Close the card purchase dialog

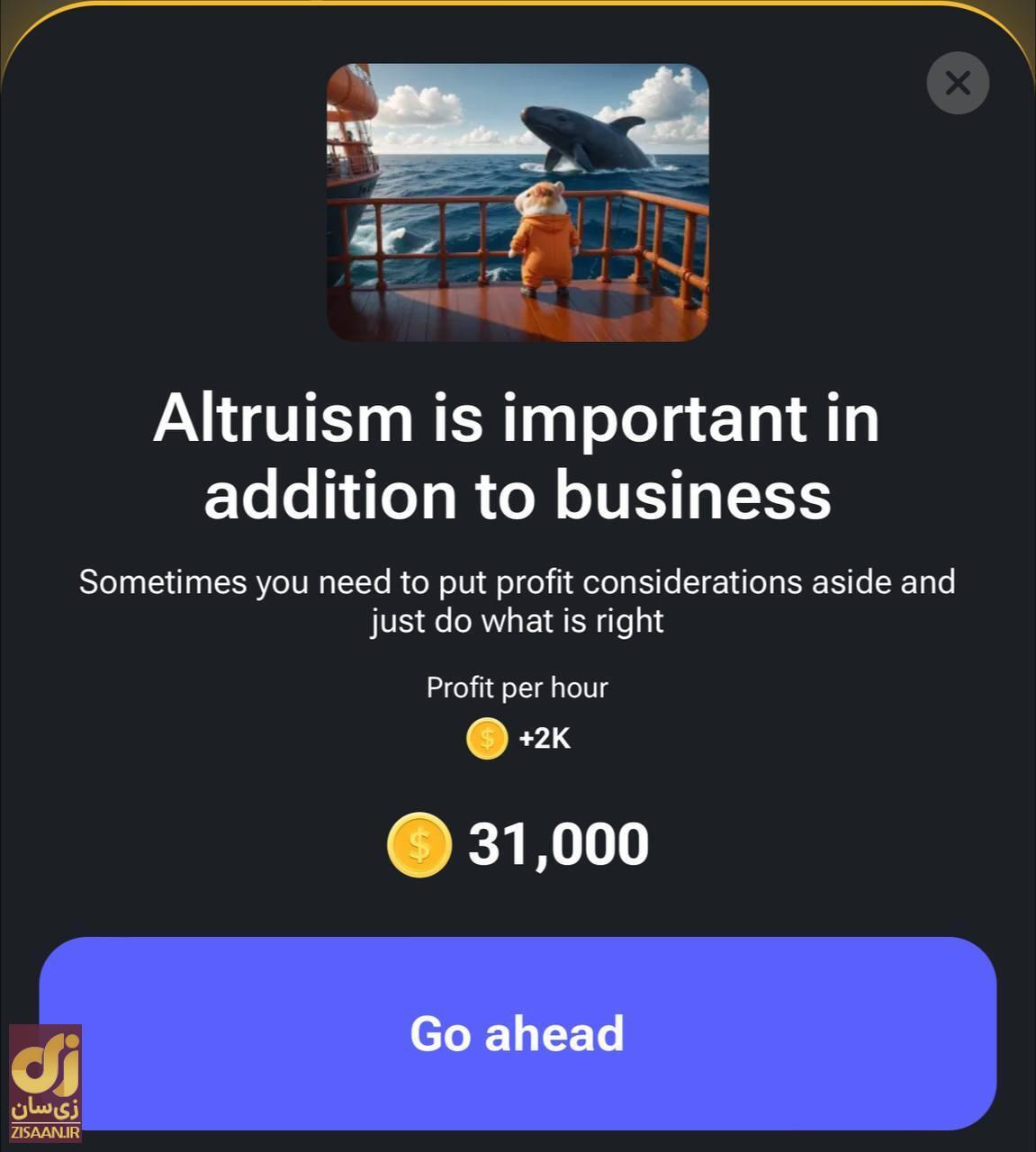(x=958, y=84)
